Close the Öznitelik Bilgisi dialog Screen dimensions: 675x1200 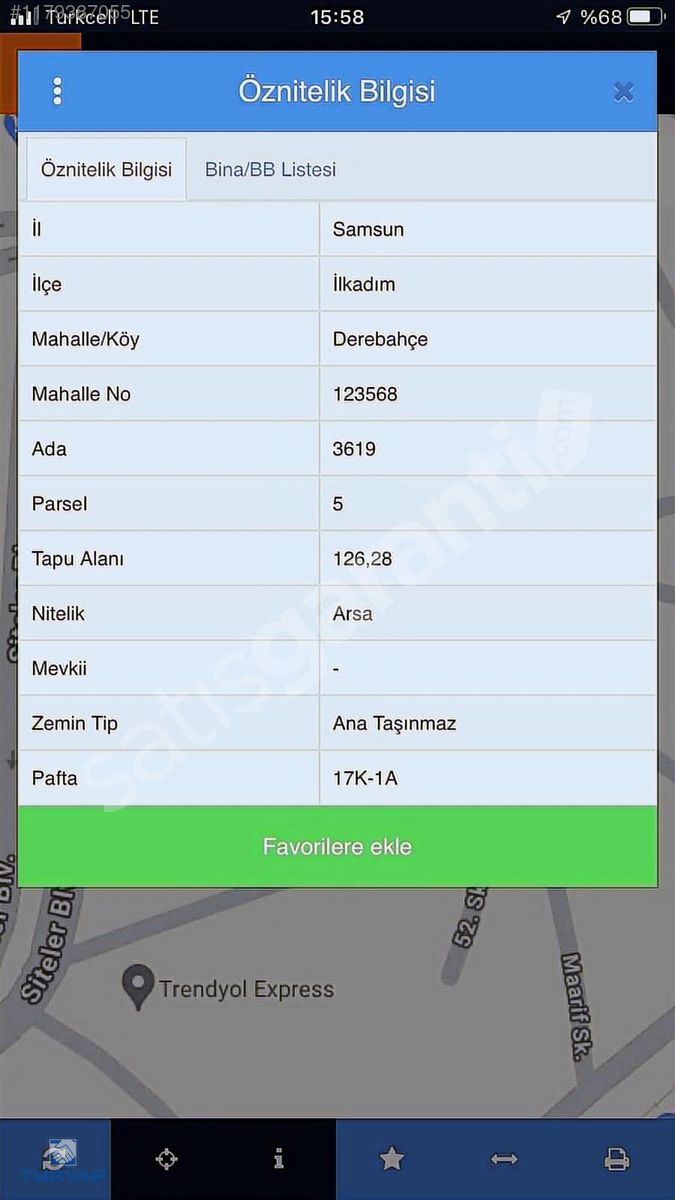pyautogui.click(x=623, y=92)
